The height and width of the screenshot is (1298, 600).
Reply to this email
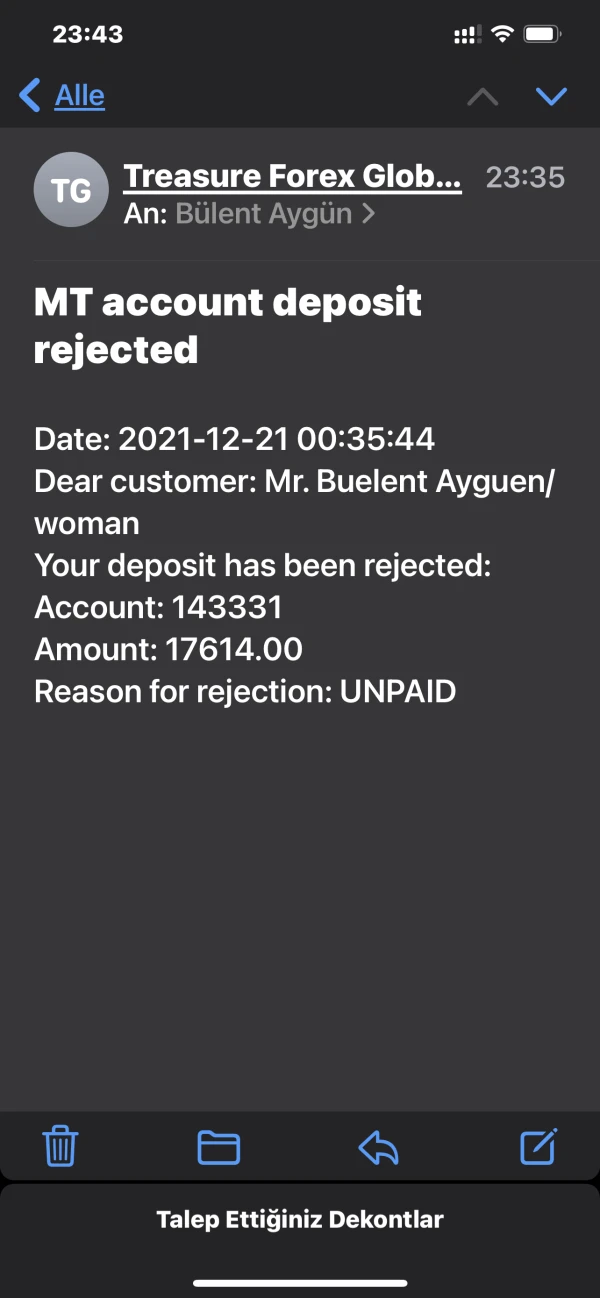(378, 1147)
